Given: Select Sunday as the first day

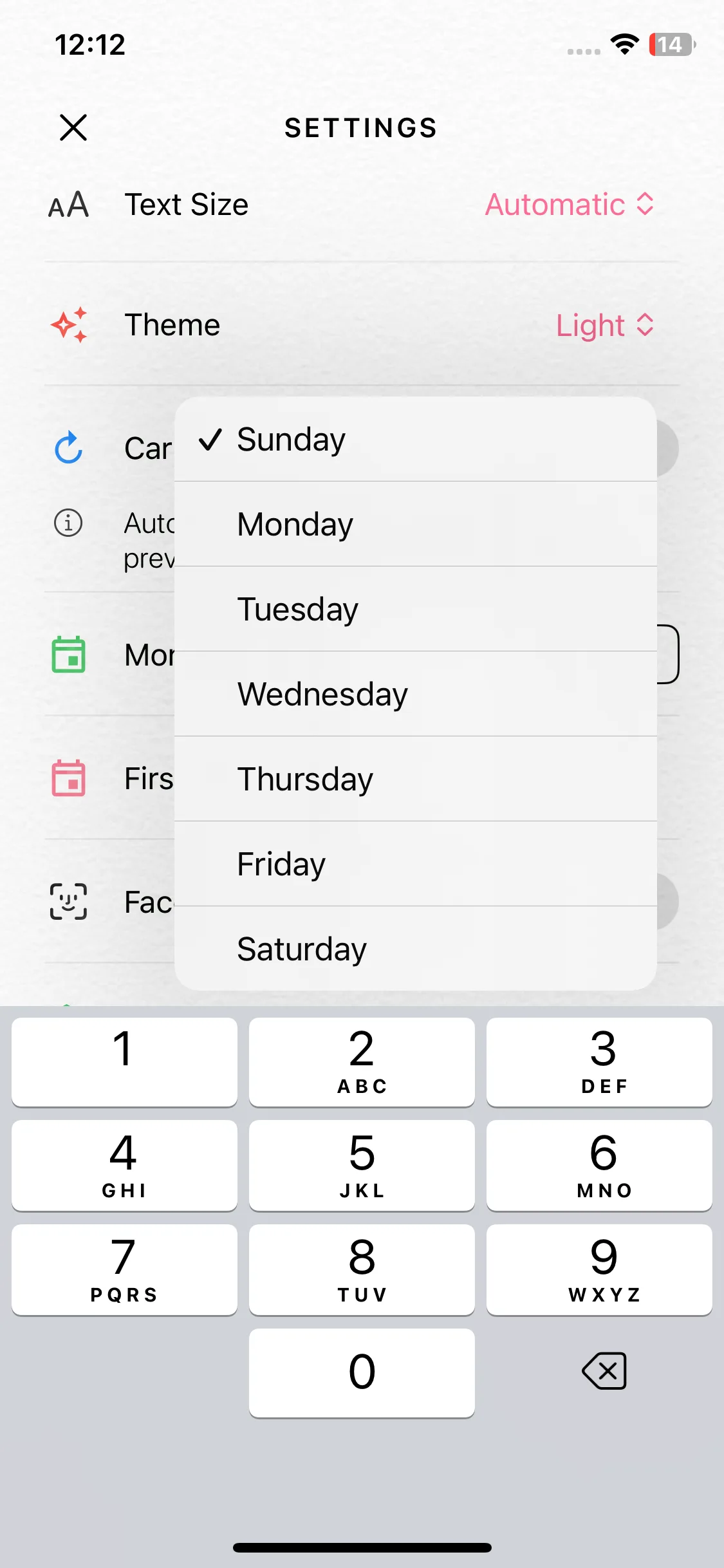Looking at the screenshot, I should click(415, 440).
